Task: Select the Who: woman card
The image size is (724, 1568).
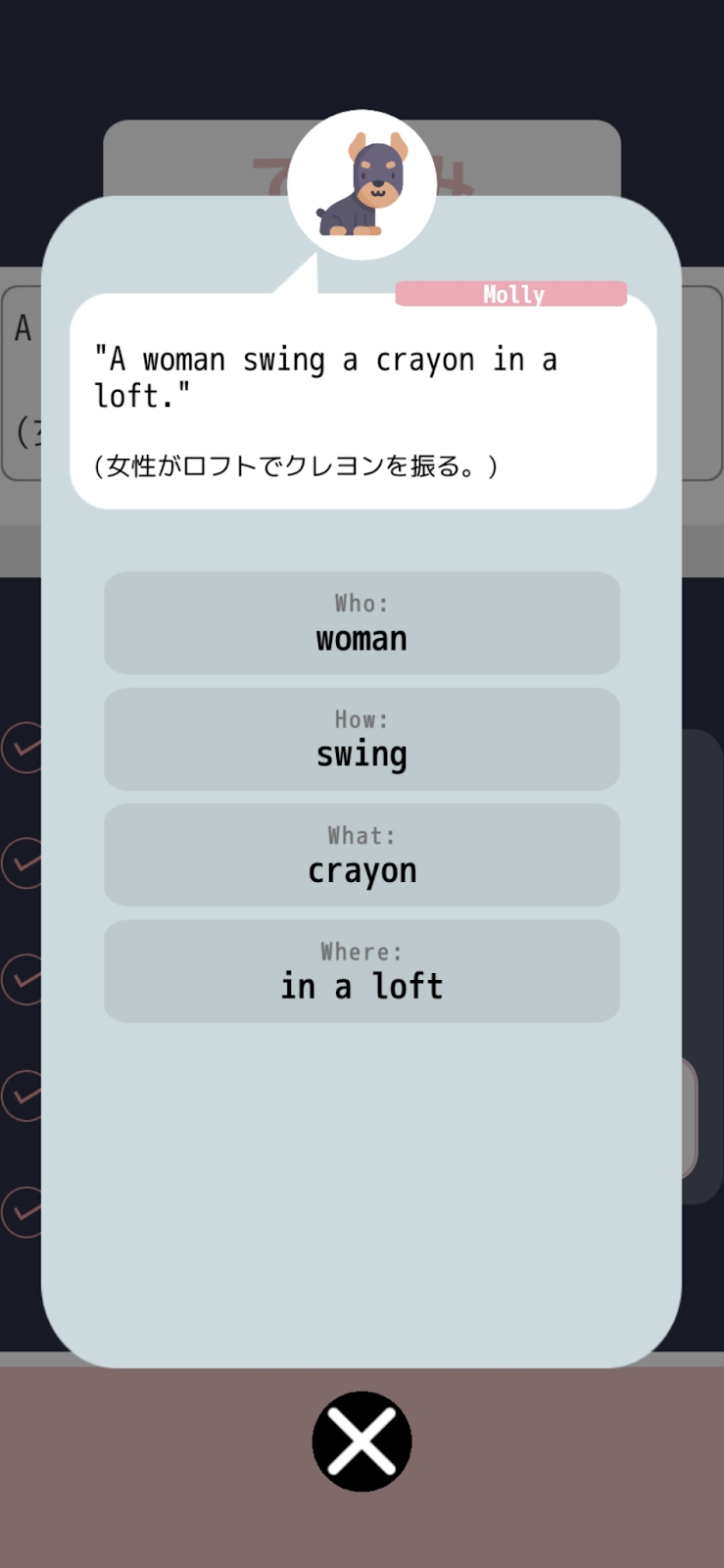Action: pos(362,622)
